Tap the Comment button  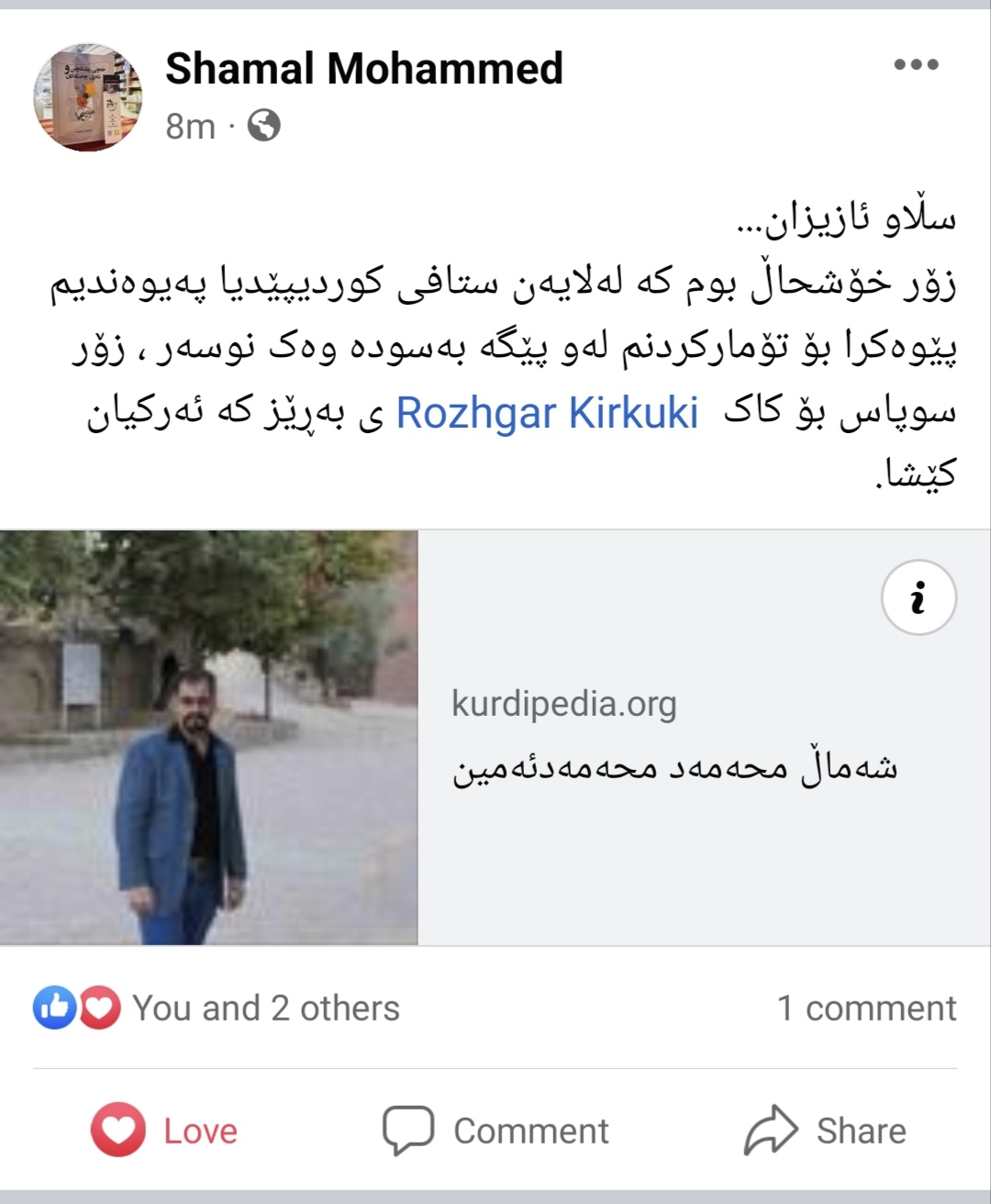pos(495,1131)
